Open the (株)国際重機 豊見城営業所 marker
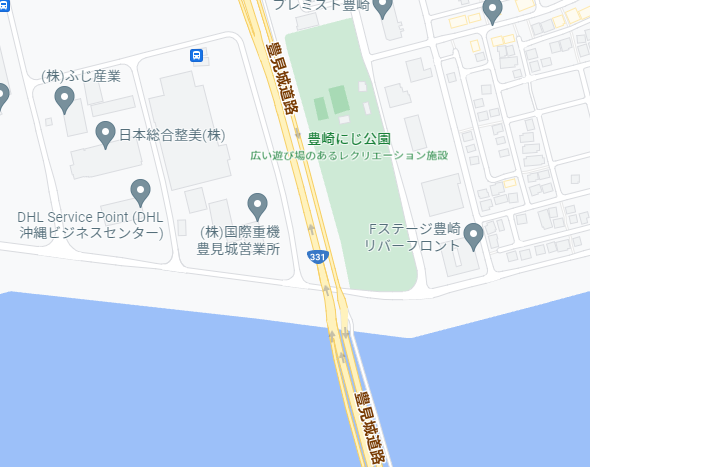Screen dimensions: 721x476 (258, 206)
